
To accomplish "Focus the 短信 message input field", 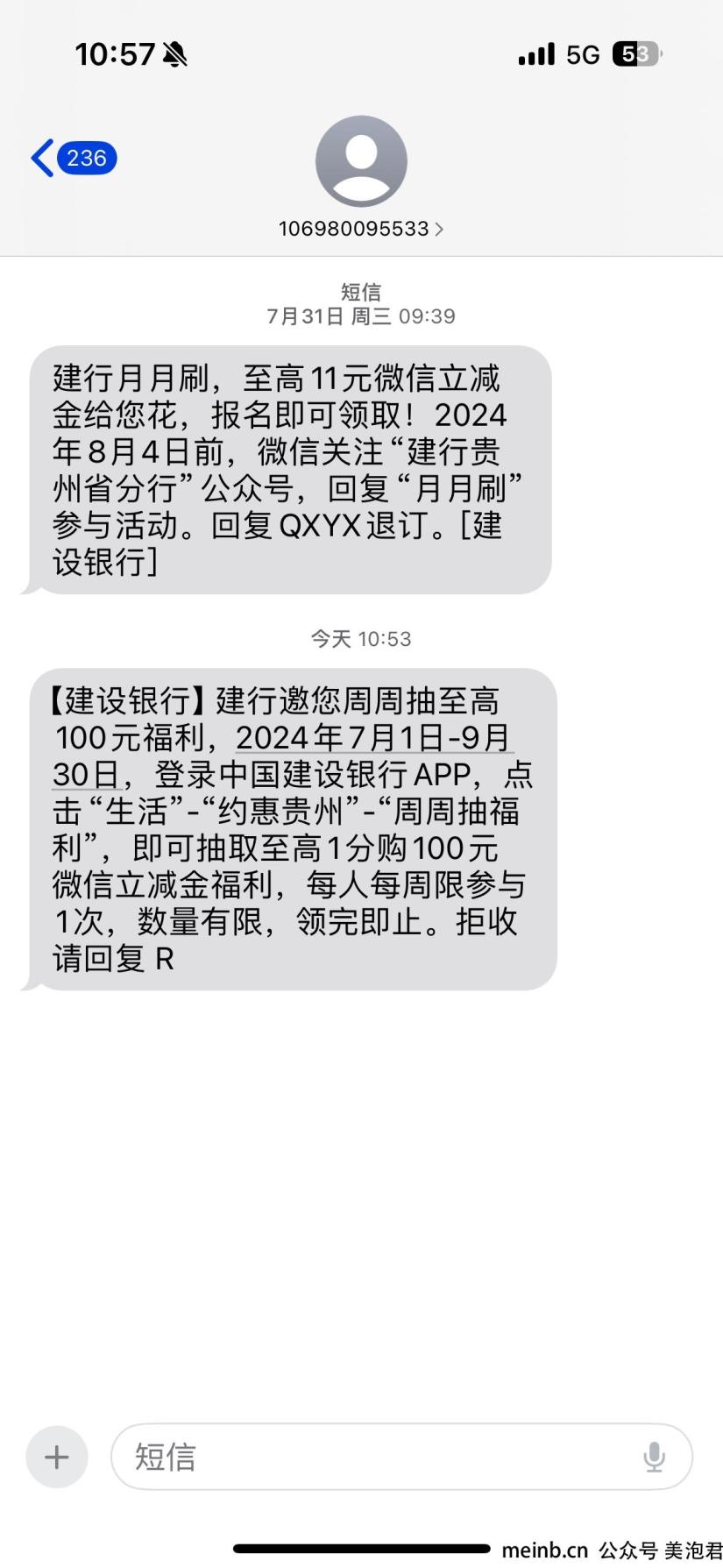I will pos(377,1458).
